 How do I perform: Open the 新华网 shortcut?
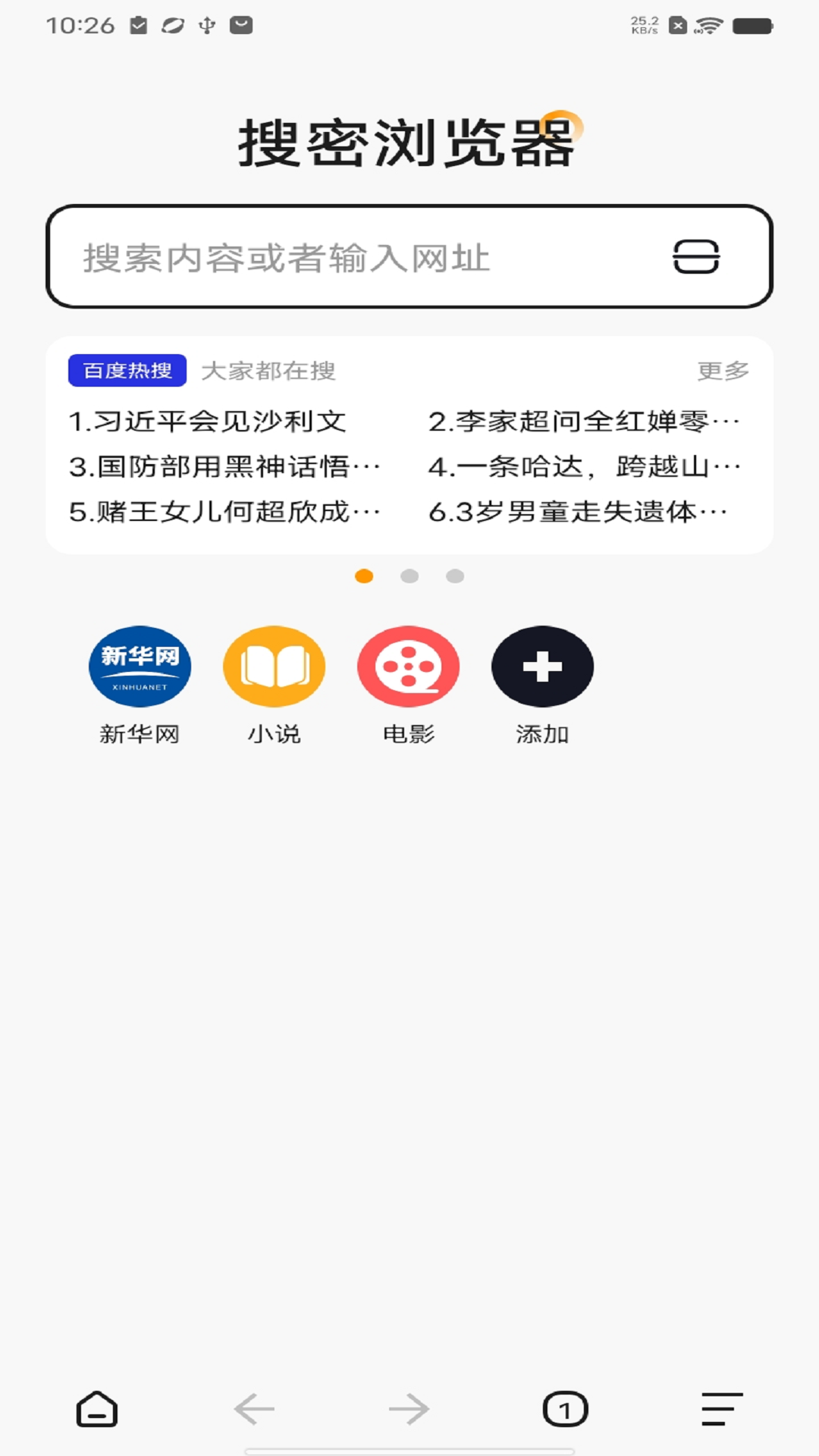pos(140,667)
